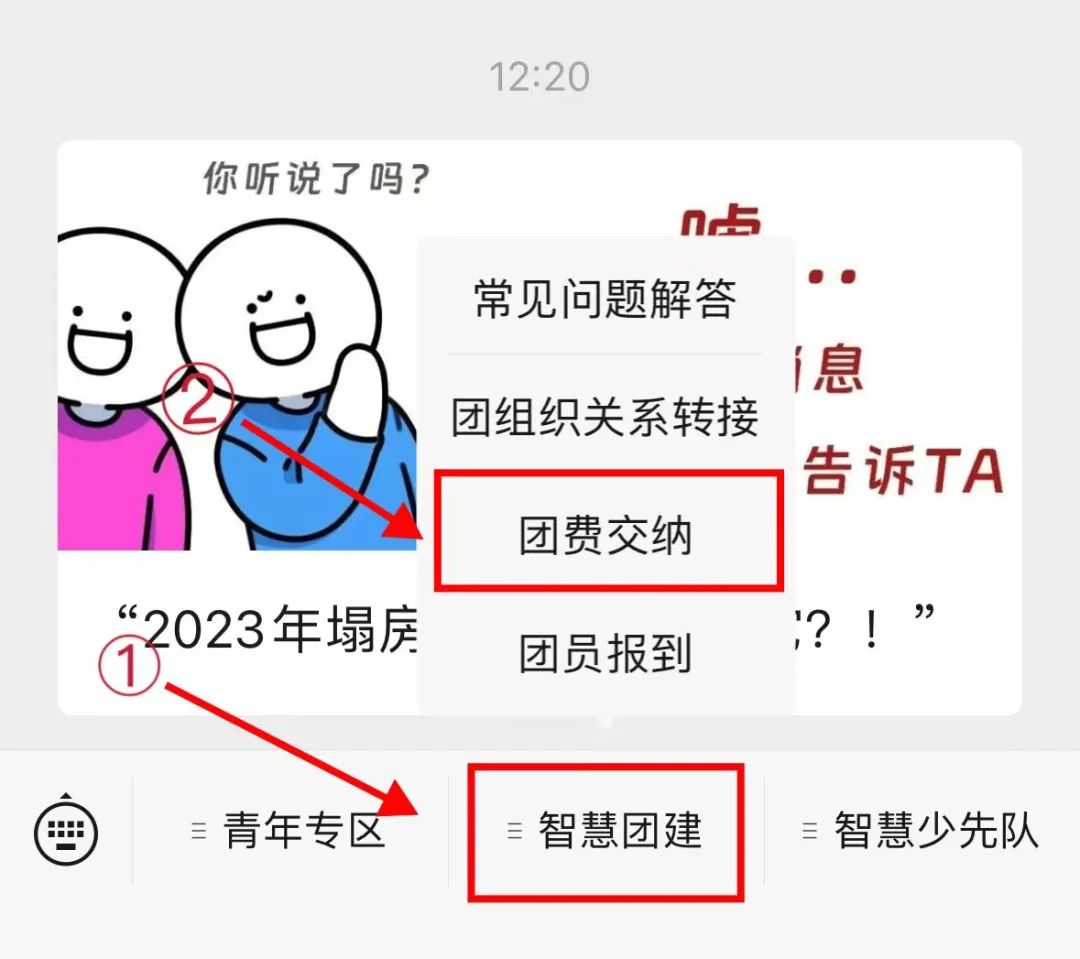
Task: Choose 团费交纳 in the popup
Action: pos(605,535)
